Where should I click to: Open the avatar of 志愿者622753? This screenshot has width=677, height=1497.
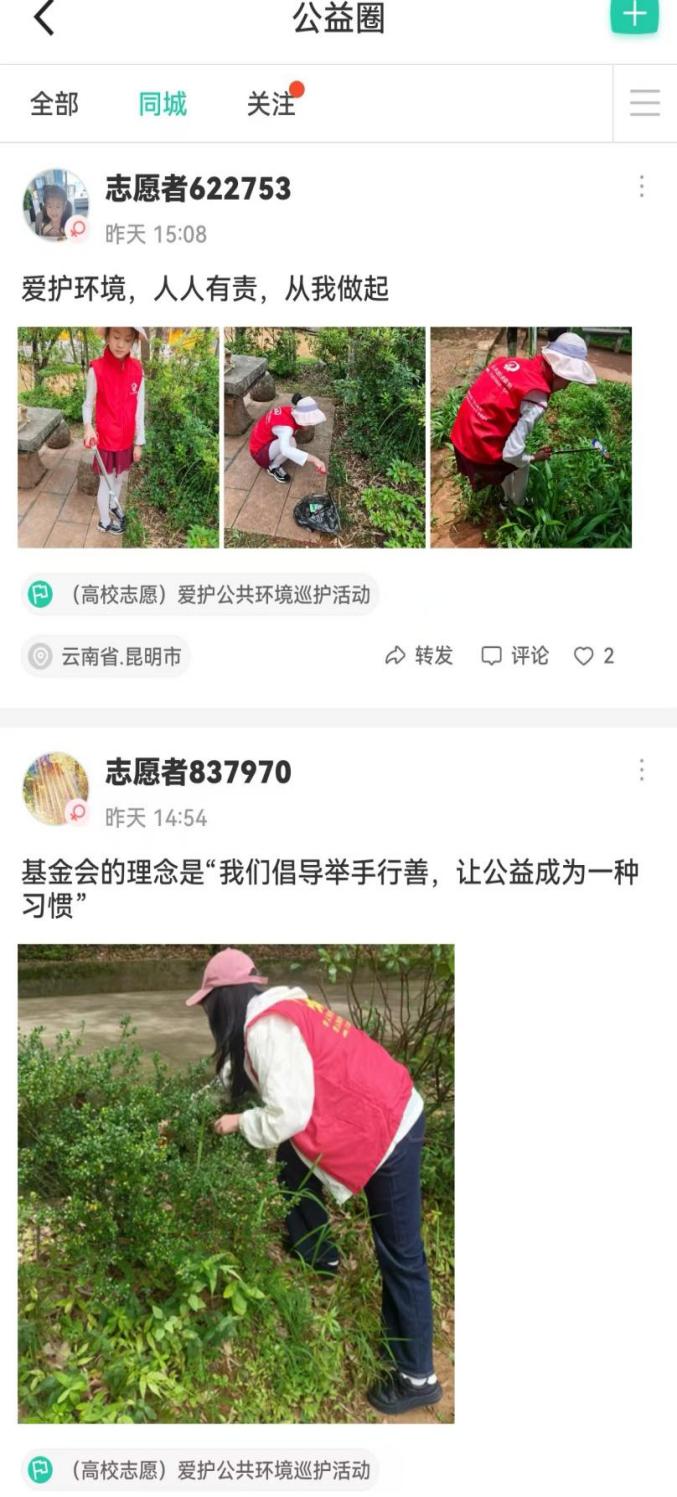coord(55,205)
